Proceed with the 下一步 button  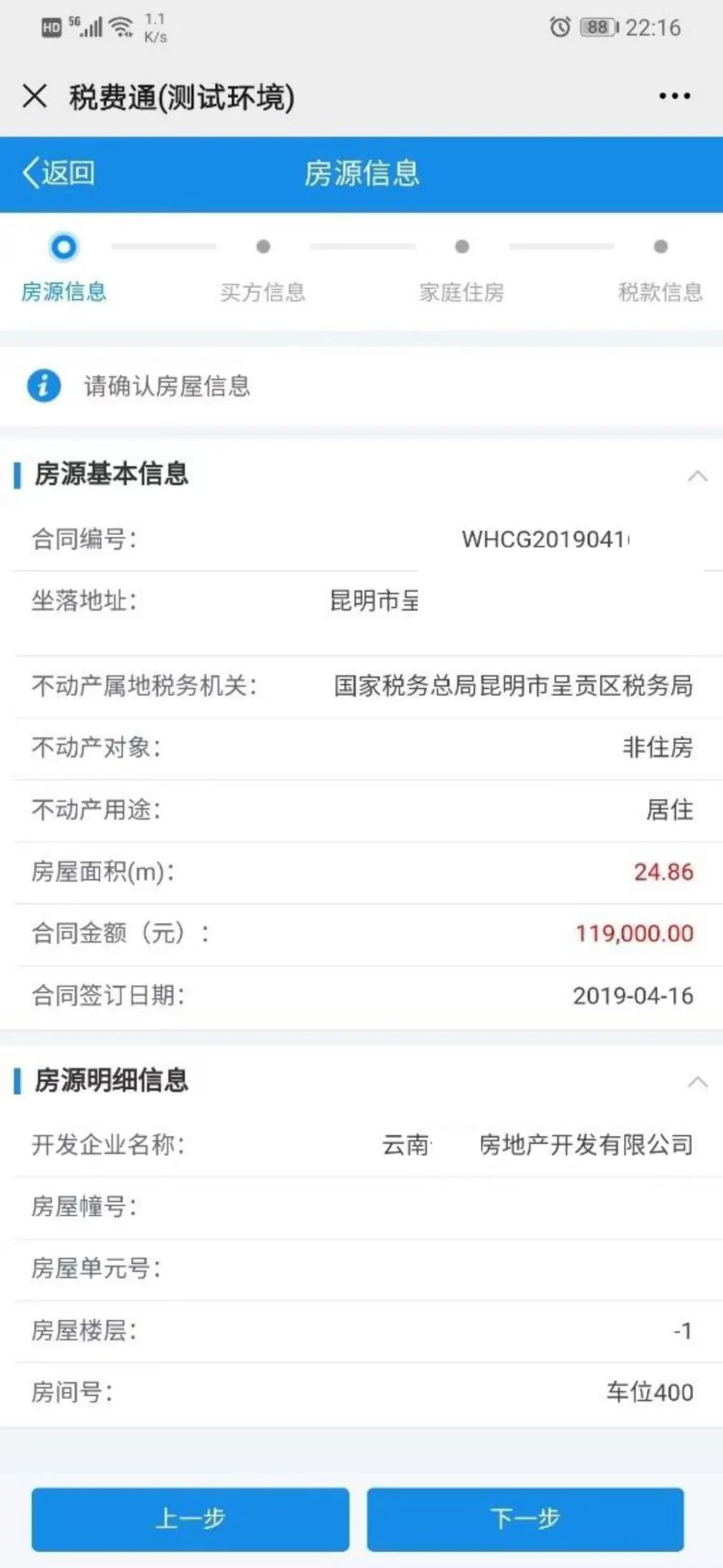[526, 1518]
